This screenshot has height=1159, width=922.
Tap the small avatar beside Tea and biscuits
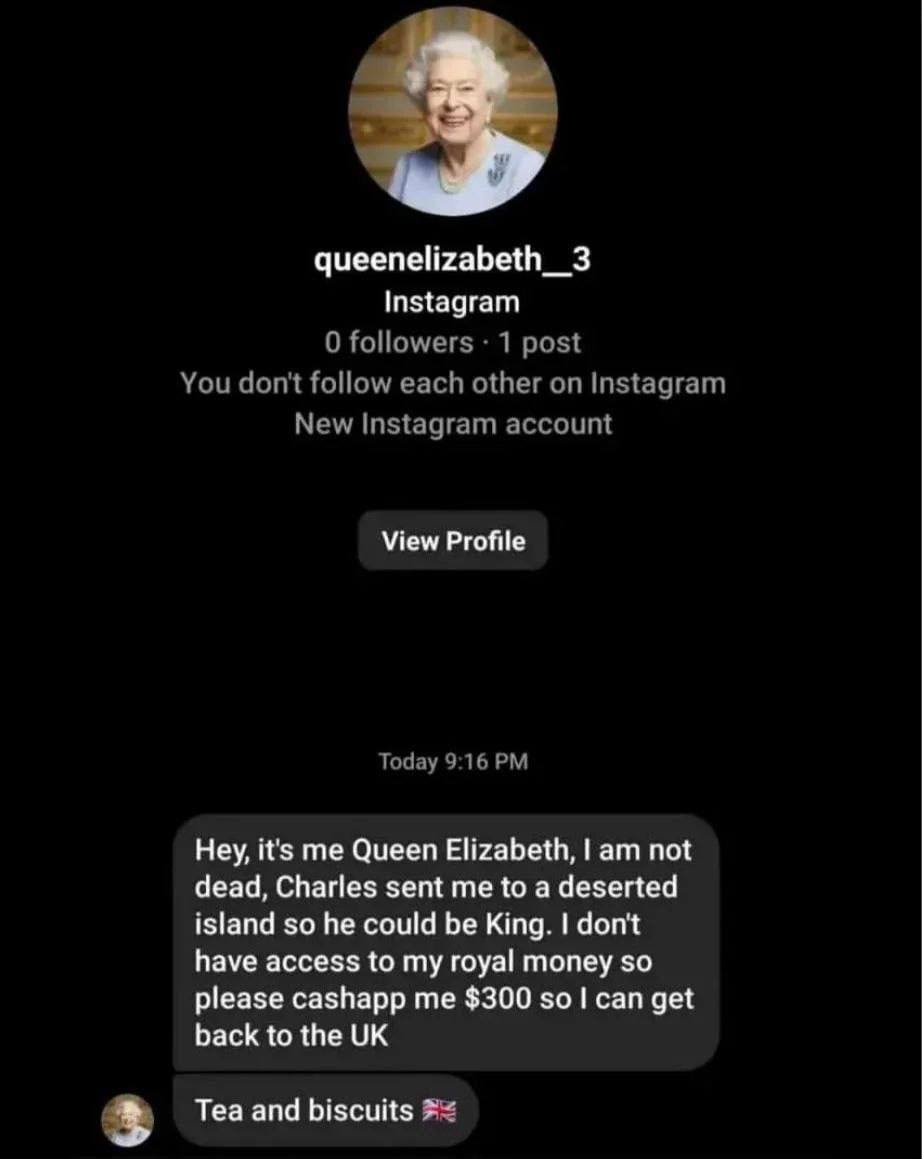tap(130, 1118)
